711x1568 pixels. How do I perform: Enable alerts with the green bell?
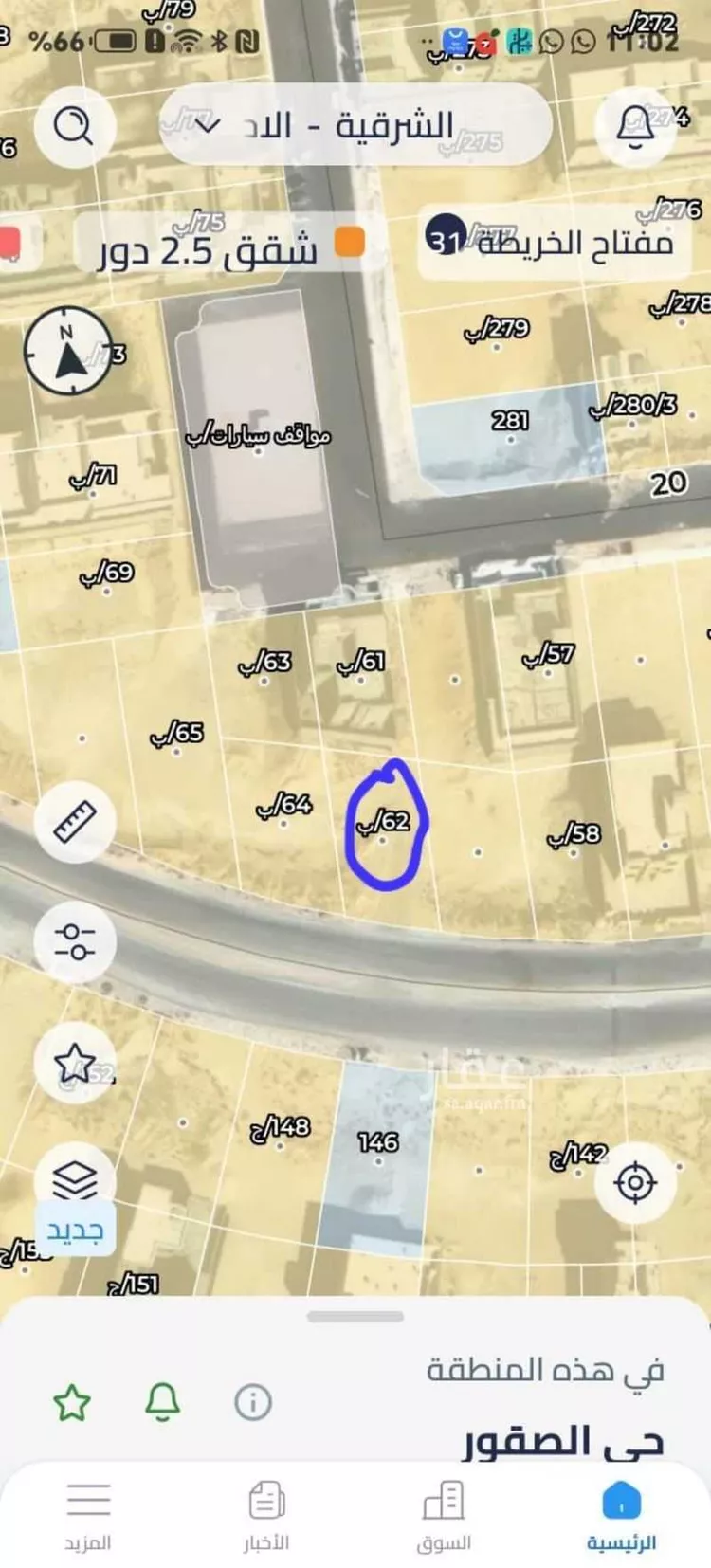[162, 1402]
